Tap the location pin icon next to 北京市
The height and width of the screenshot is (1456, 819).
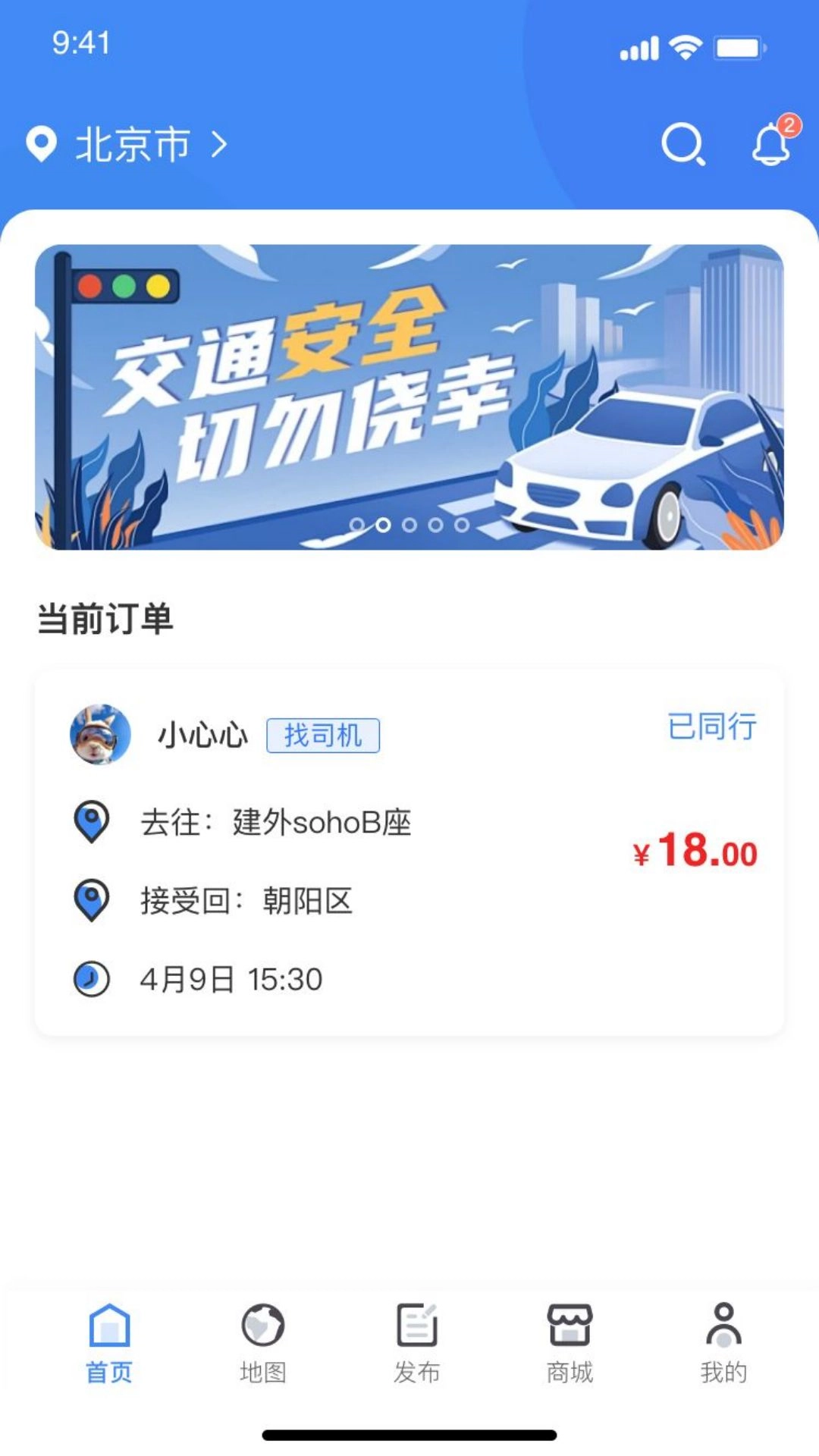[41, 146]
